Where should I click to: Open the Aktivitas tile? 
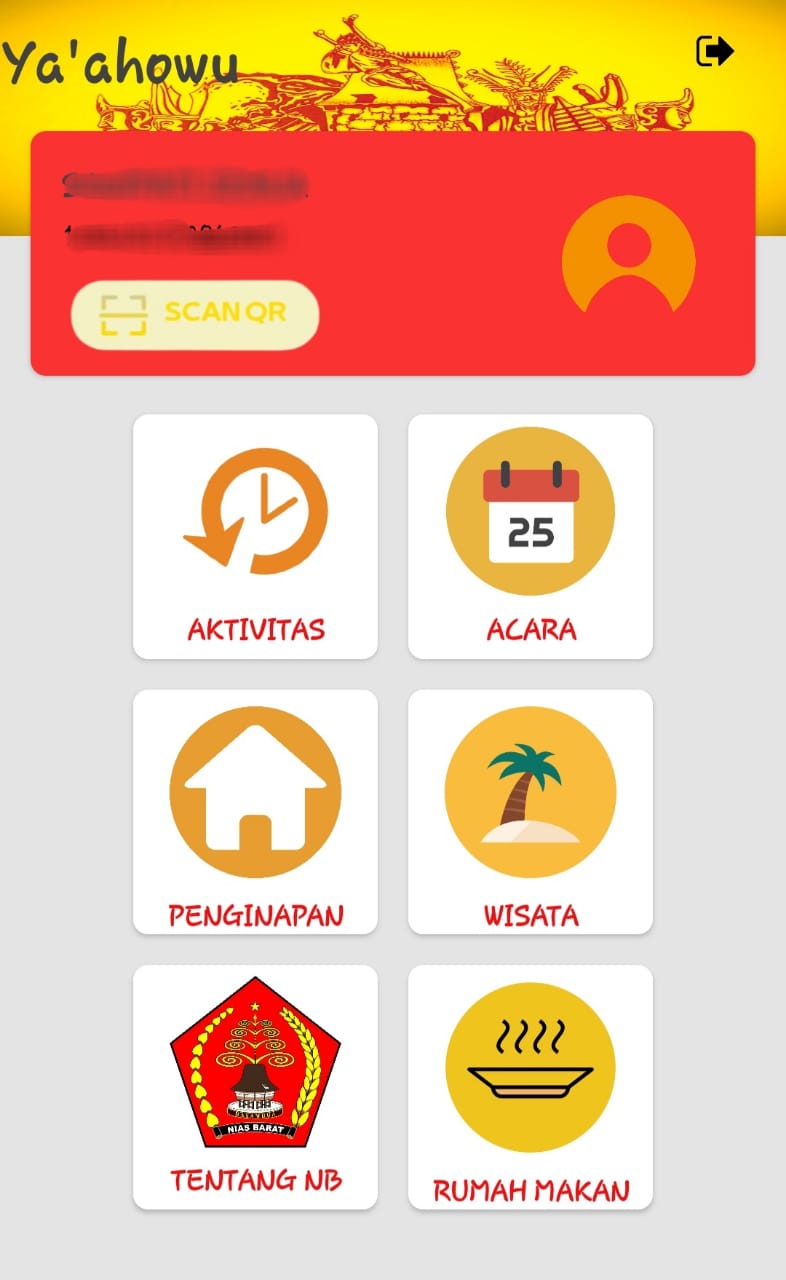(255, 537)
